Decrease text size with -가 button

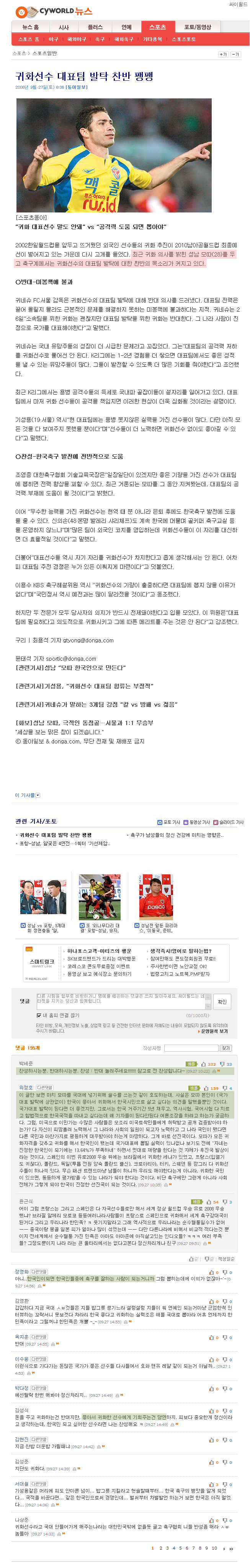(x=235, y=54)
